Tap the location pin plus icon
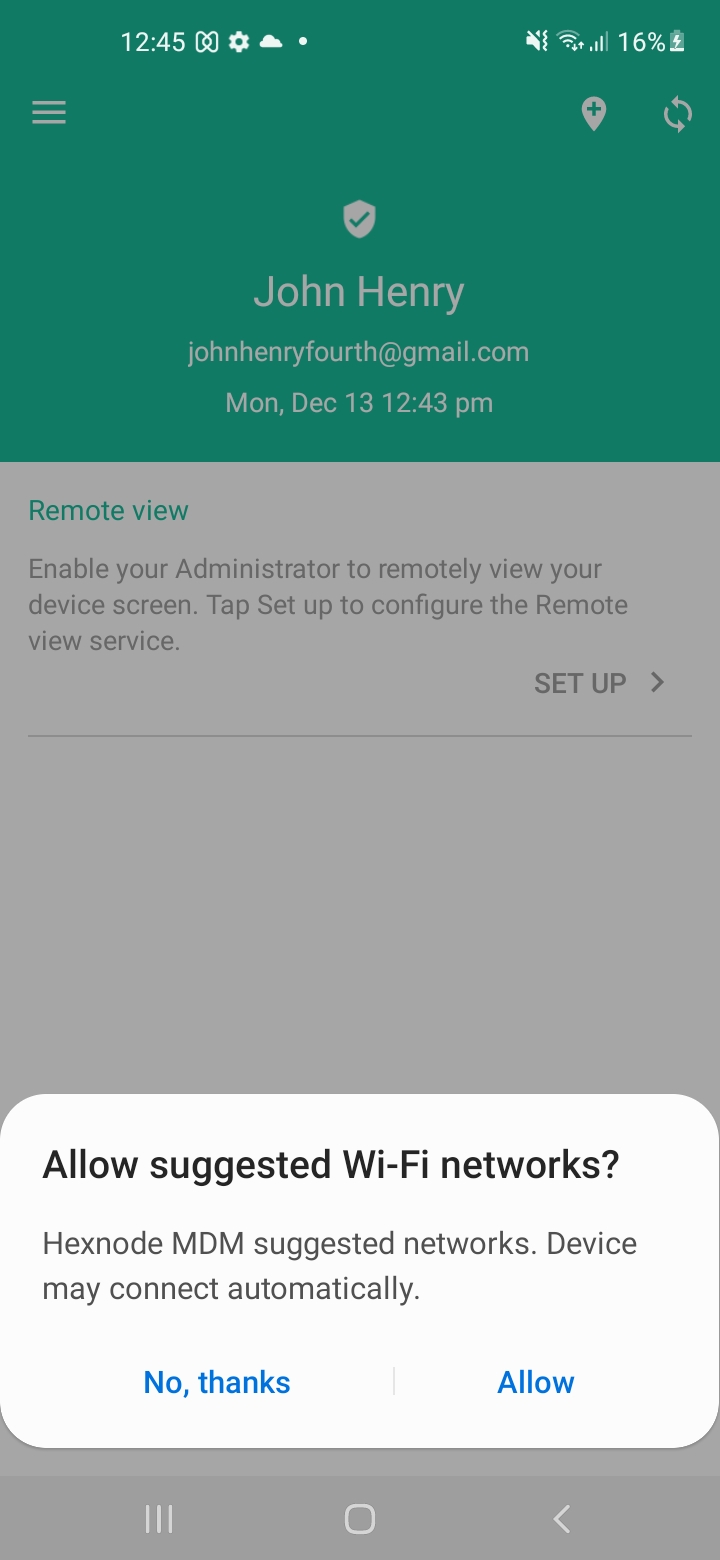 point(594,114)
